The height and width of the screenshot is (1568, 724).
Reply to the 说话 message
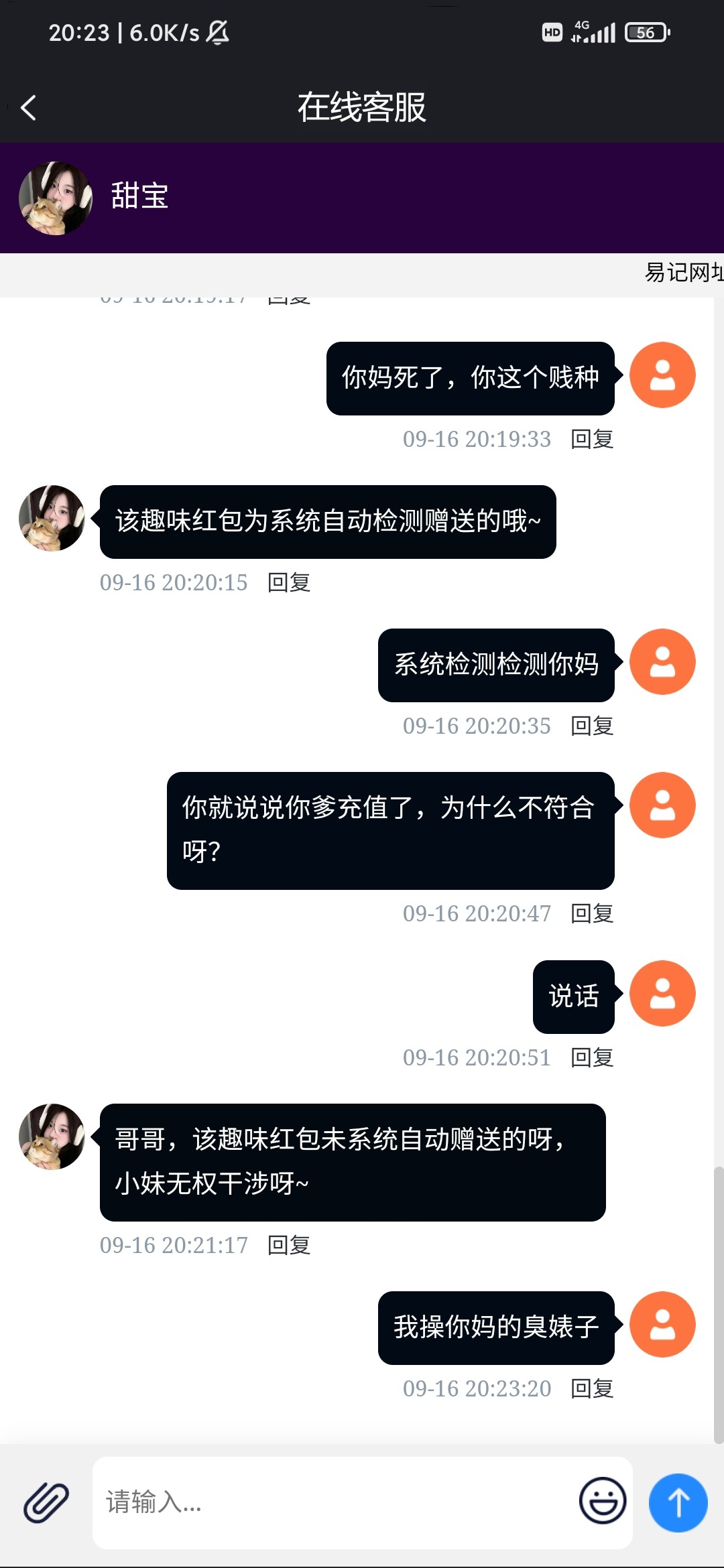click(592, 1057)
